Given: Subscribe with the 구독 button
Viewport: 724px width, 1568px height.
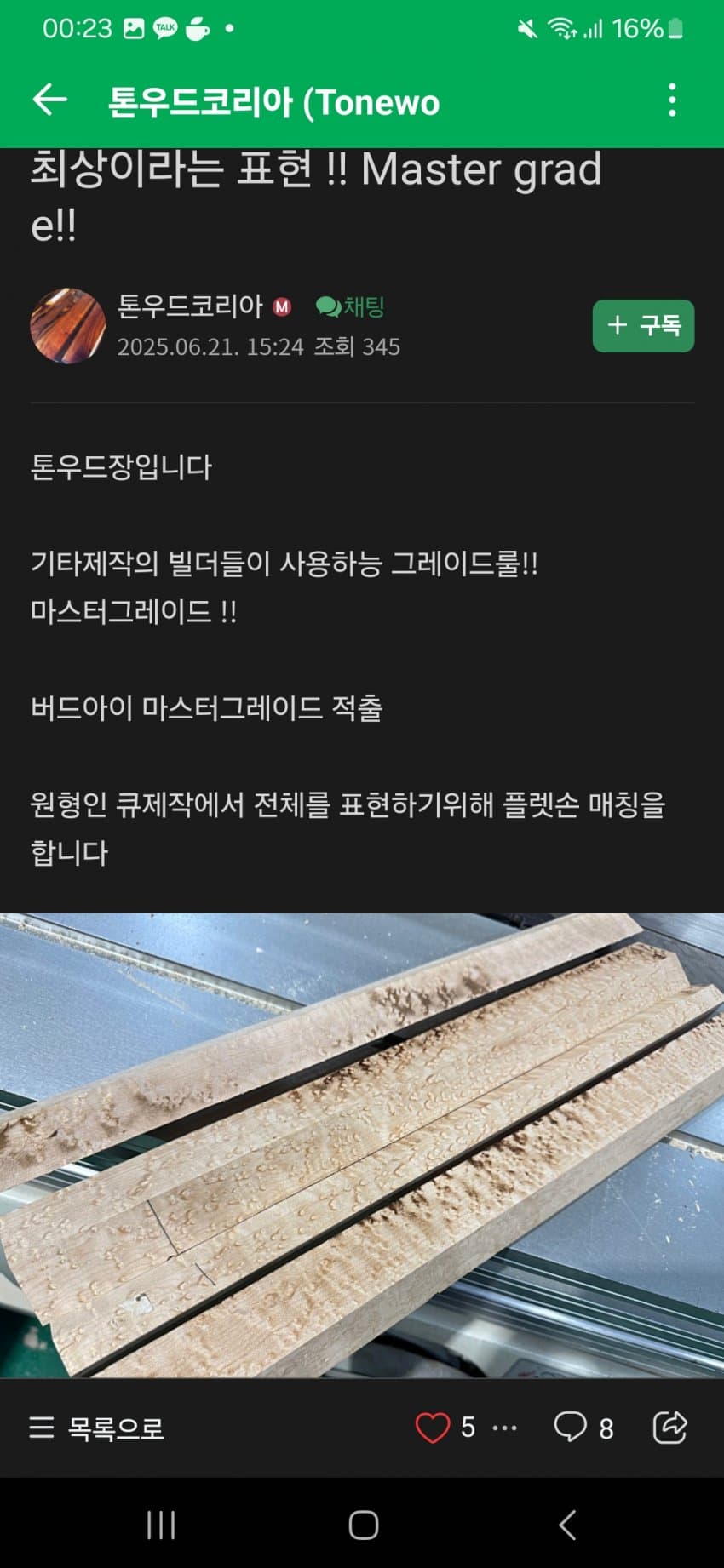Looking at the screenshot, I should click(x=643, y=325).
